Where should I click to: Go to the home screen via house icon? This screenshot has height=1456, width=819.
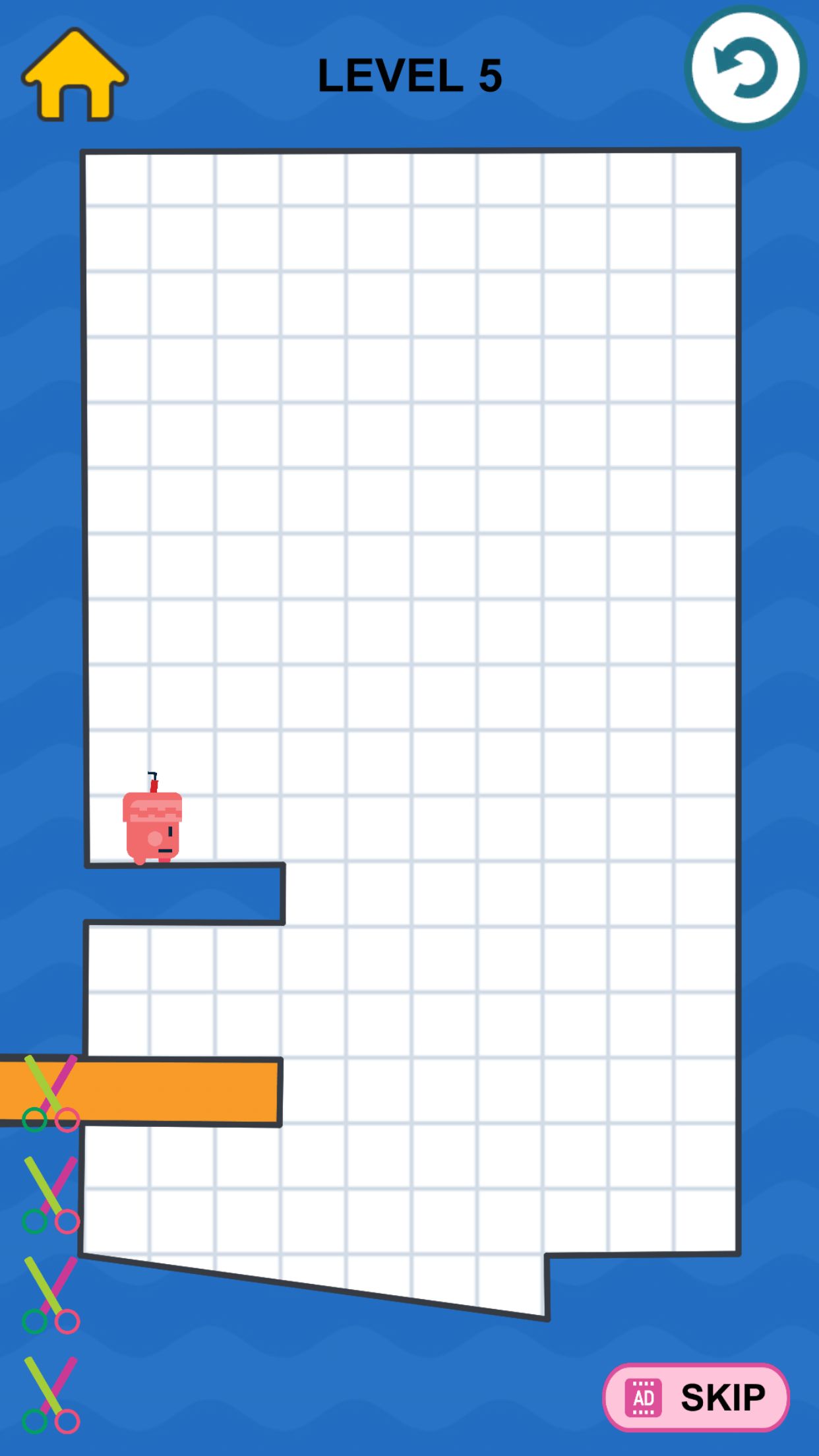coord(75,76)
